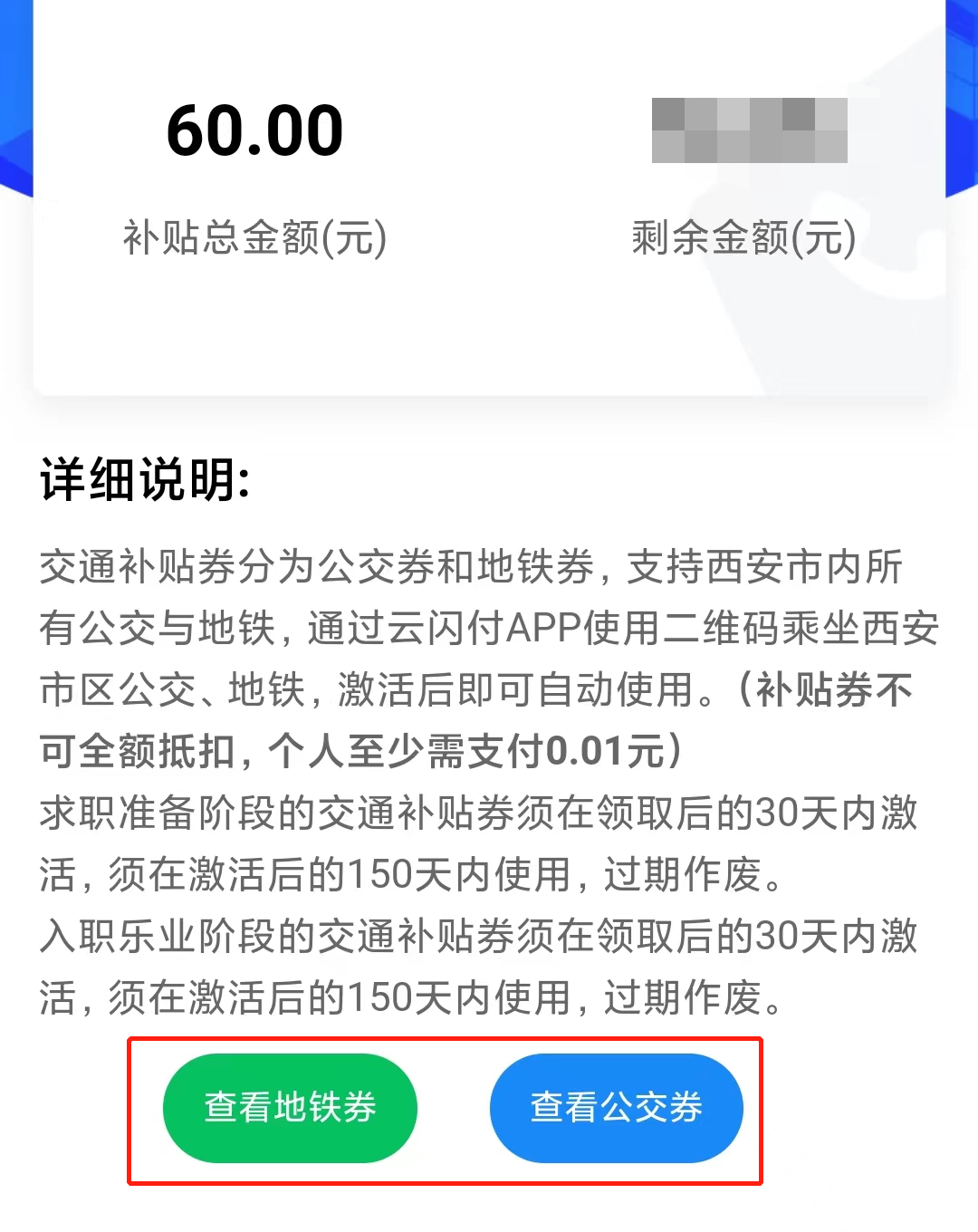Tap the green 查看地铁券 button

click(x=290, y=1107)
